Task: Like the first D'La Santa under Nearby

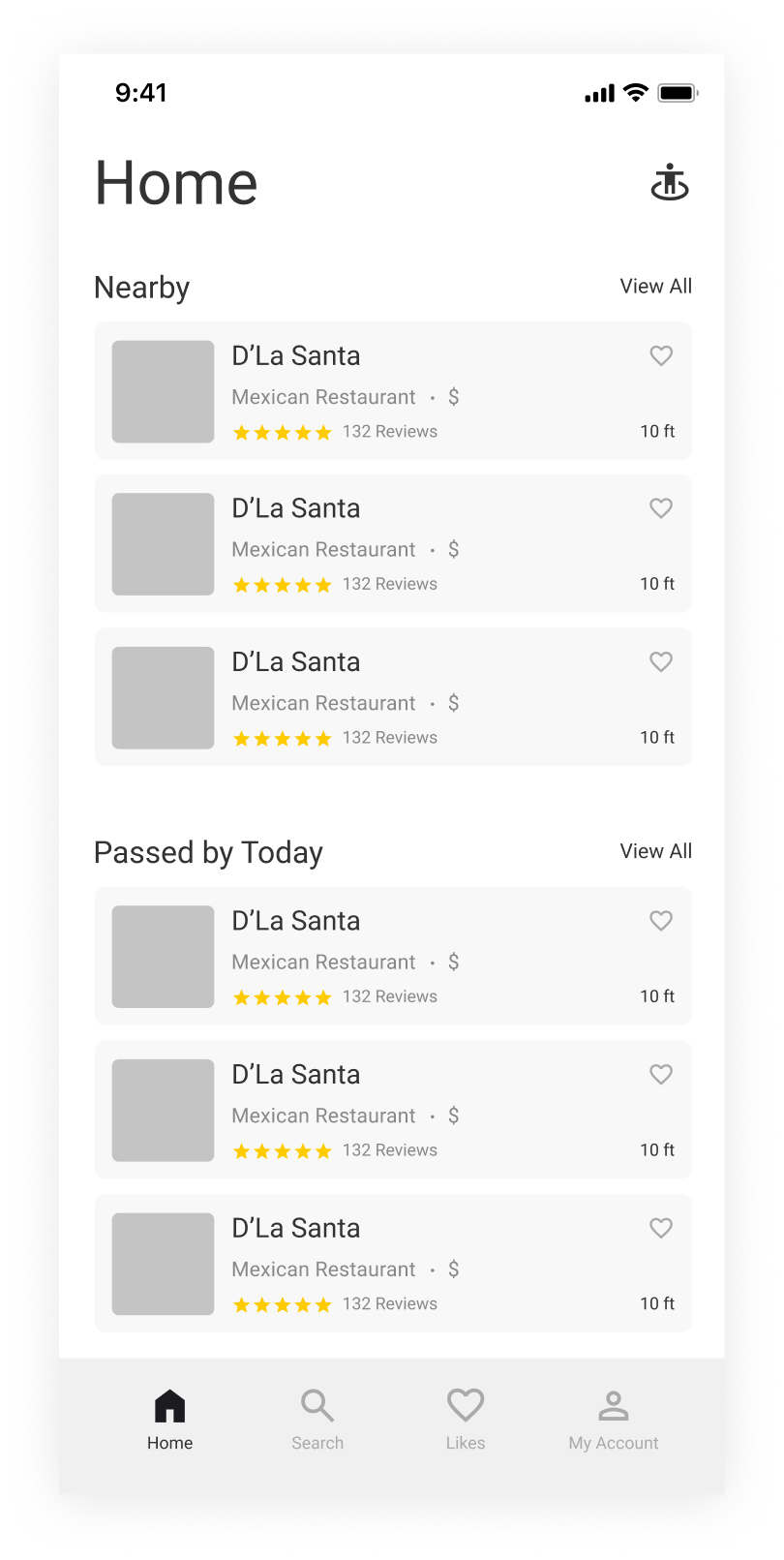Action: pos(661,355)
